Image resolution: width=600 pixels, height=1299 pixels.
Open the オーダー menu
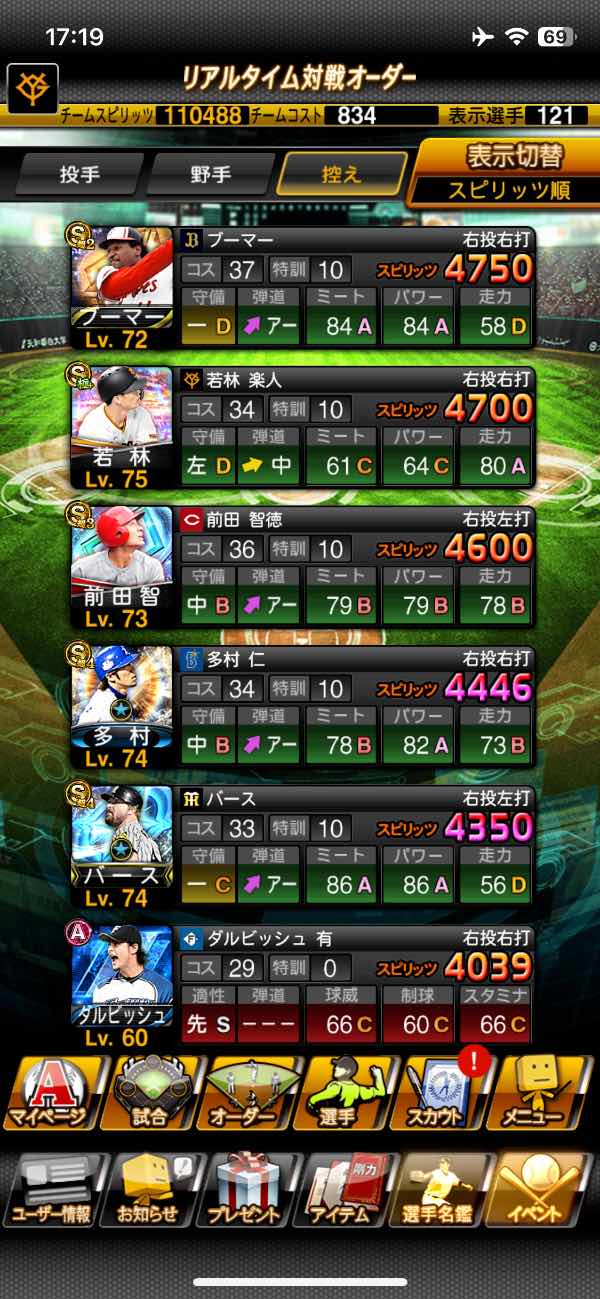(248, 1093)
